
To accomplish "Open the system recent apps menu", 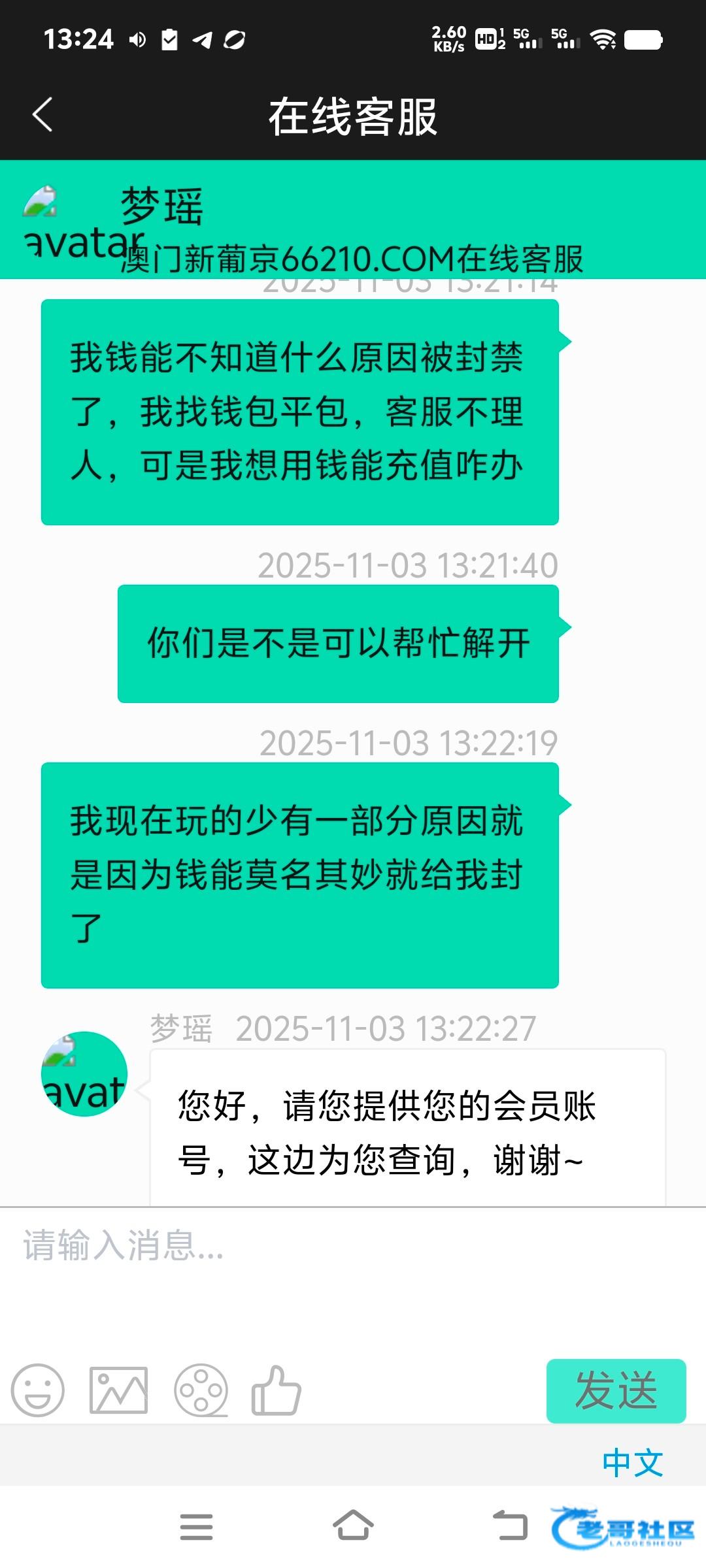I will coord(196,1527).
